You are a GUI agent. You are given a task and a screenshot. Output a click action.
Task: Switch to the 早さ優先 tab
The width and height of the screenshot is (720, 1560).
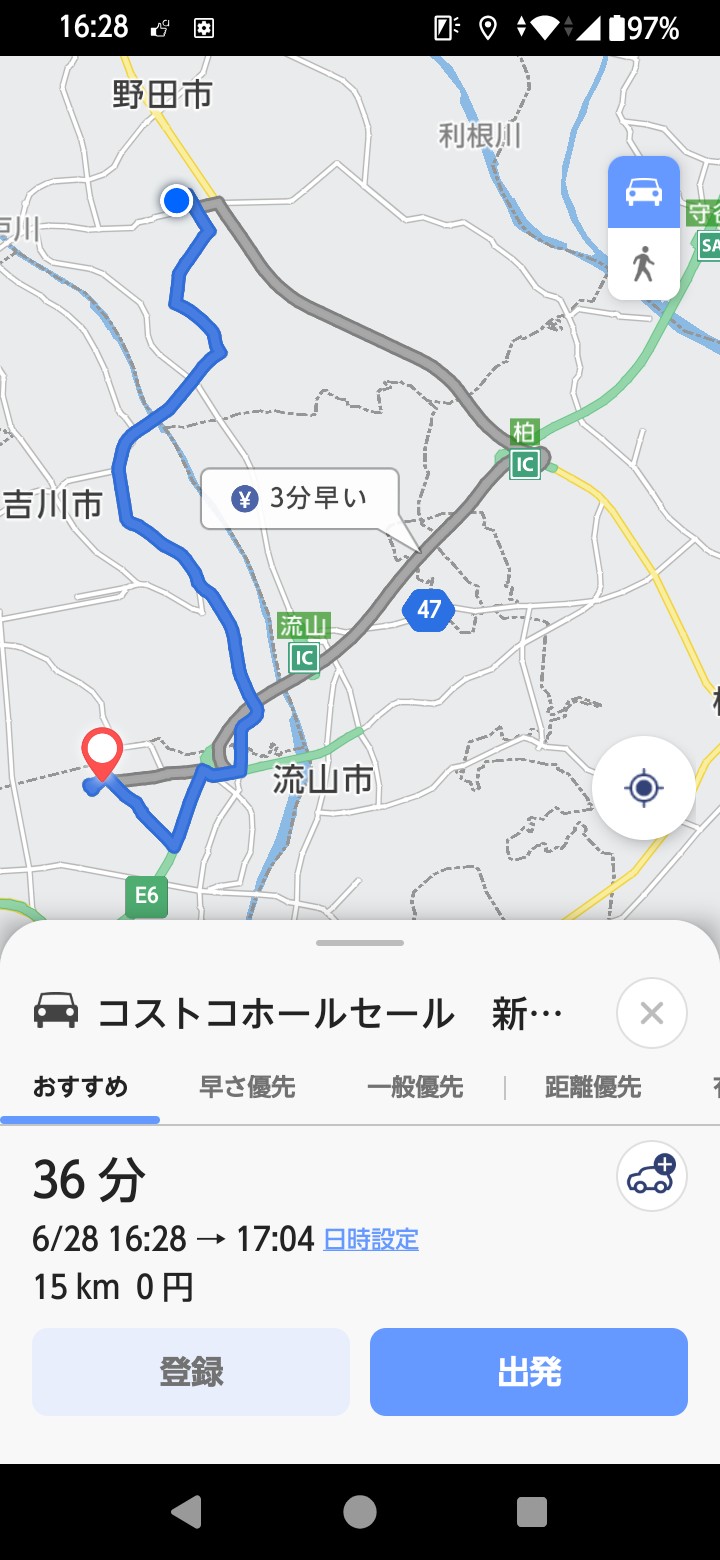pyautogui.click(x=247, y=1087)
